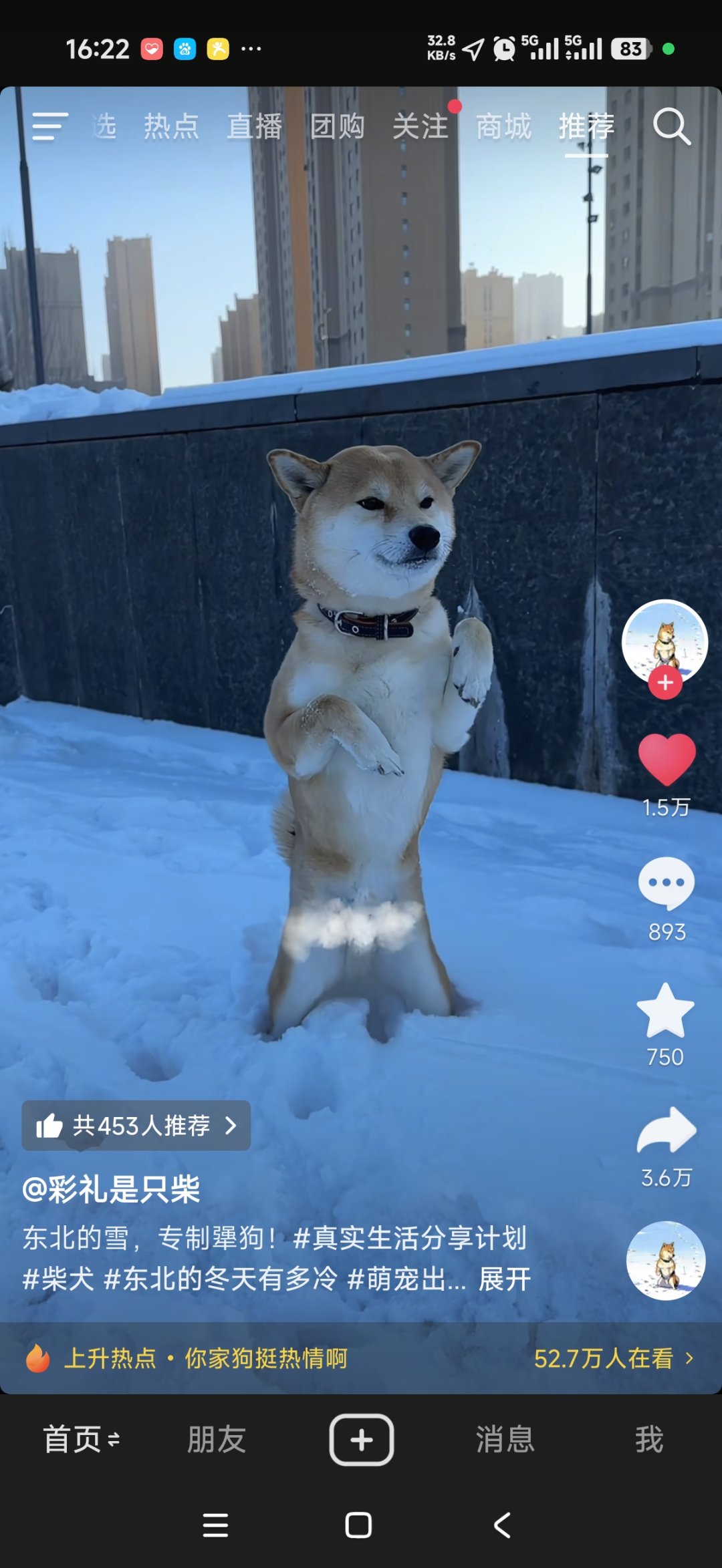Like this Shiba video
Viewport: 722px width, 1568px height.
[x=667, y=760]
